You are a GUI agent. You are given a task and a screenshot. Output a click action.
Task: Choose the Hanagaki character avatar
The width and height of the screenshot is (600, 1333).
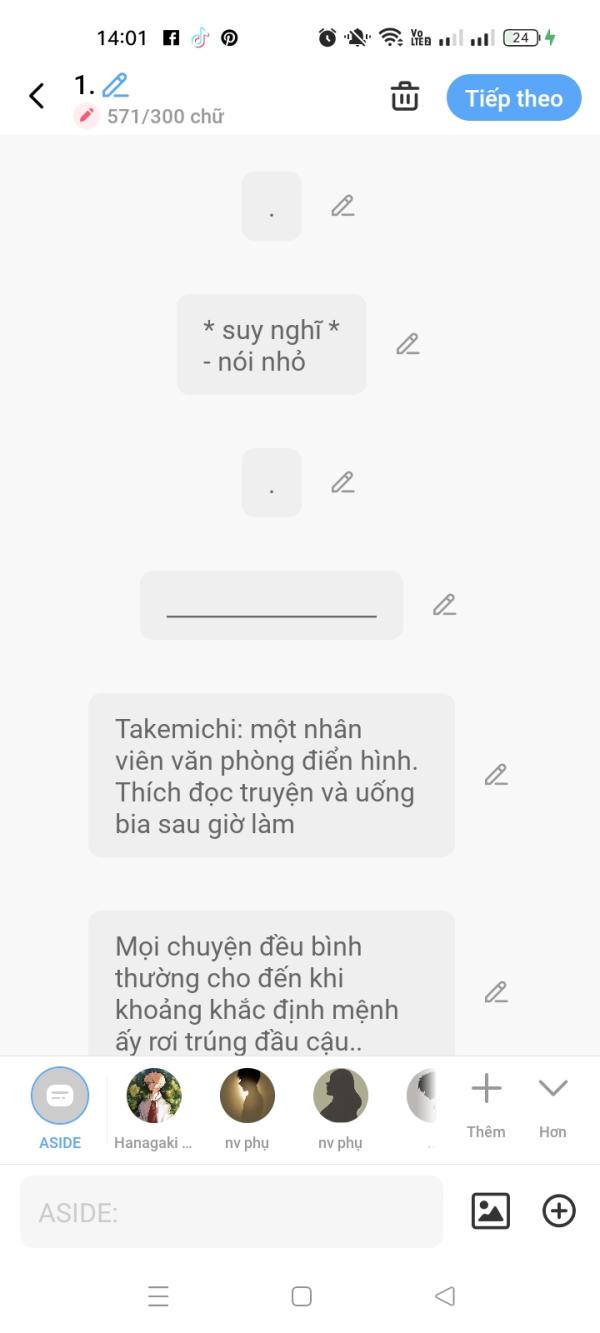point(153,1097)
